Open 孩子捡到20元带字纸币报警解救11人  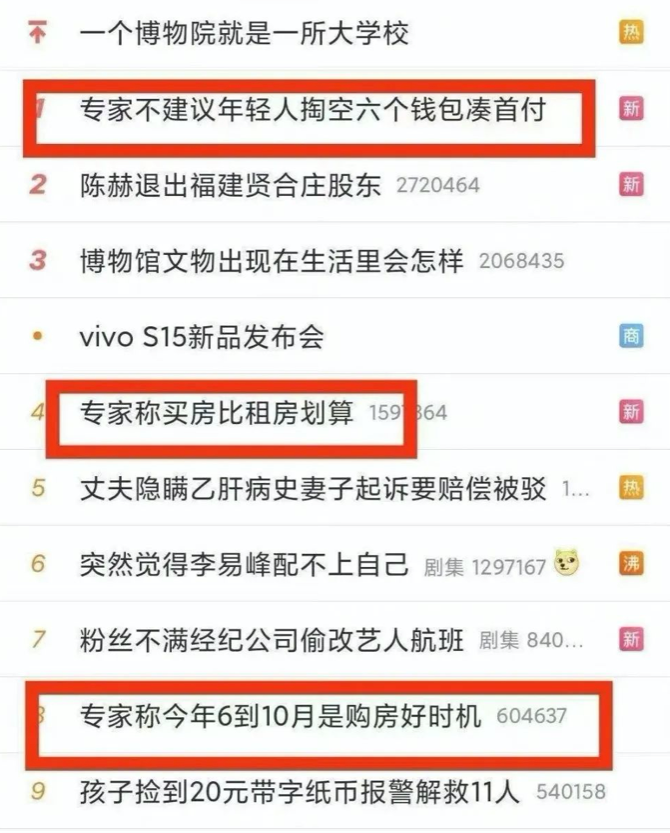click(300, 792)
